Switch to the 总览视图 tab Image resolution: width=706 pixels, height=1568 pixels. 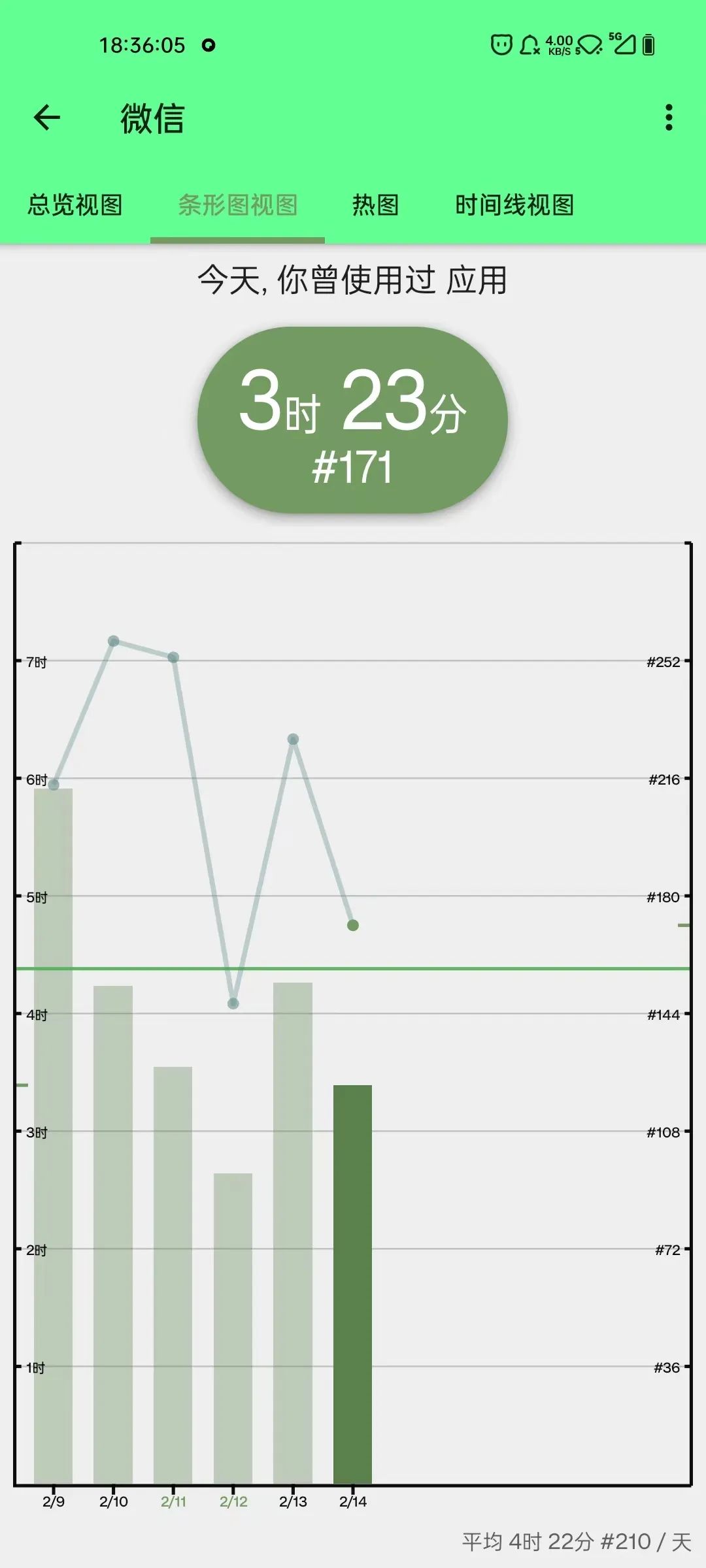pos(75,205)
